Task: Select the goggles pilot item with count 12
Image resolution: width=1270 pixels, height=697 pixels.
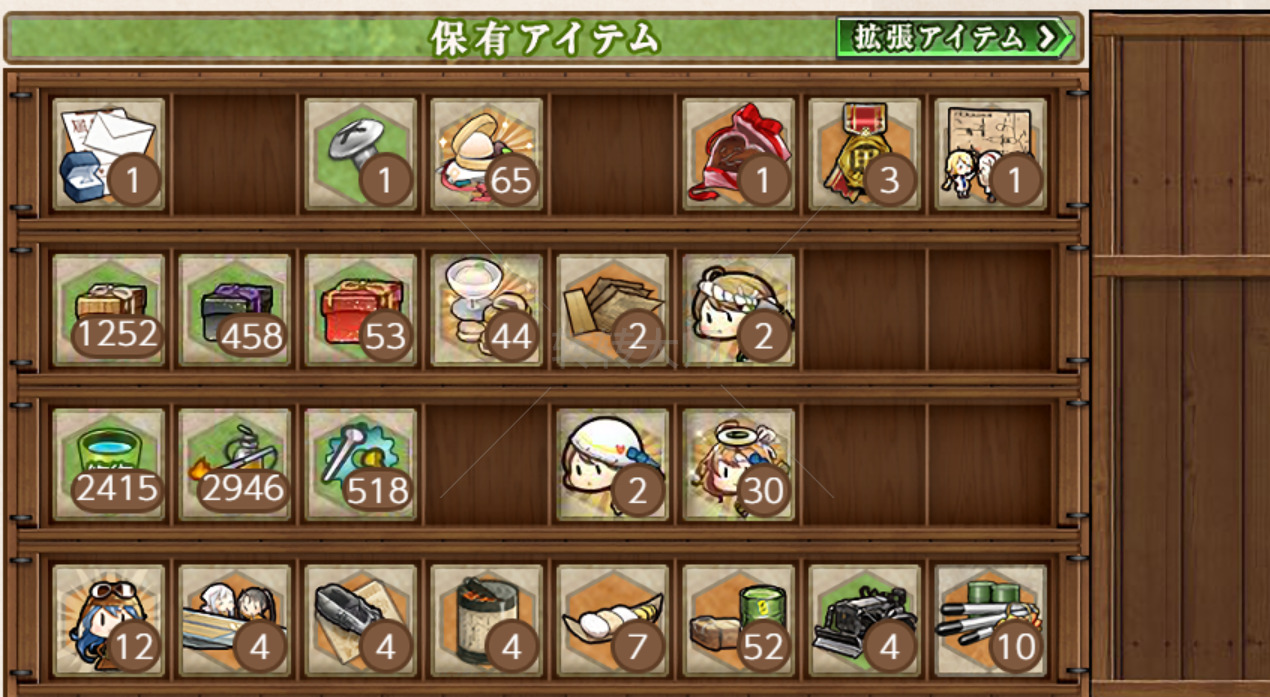Action: (x=108, y=620)
